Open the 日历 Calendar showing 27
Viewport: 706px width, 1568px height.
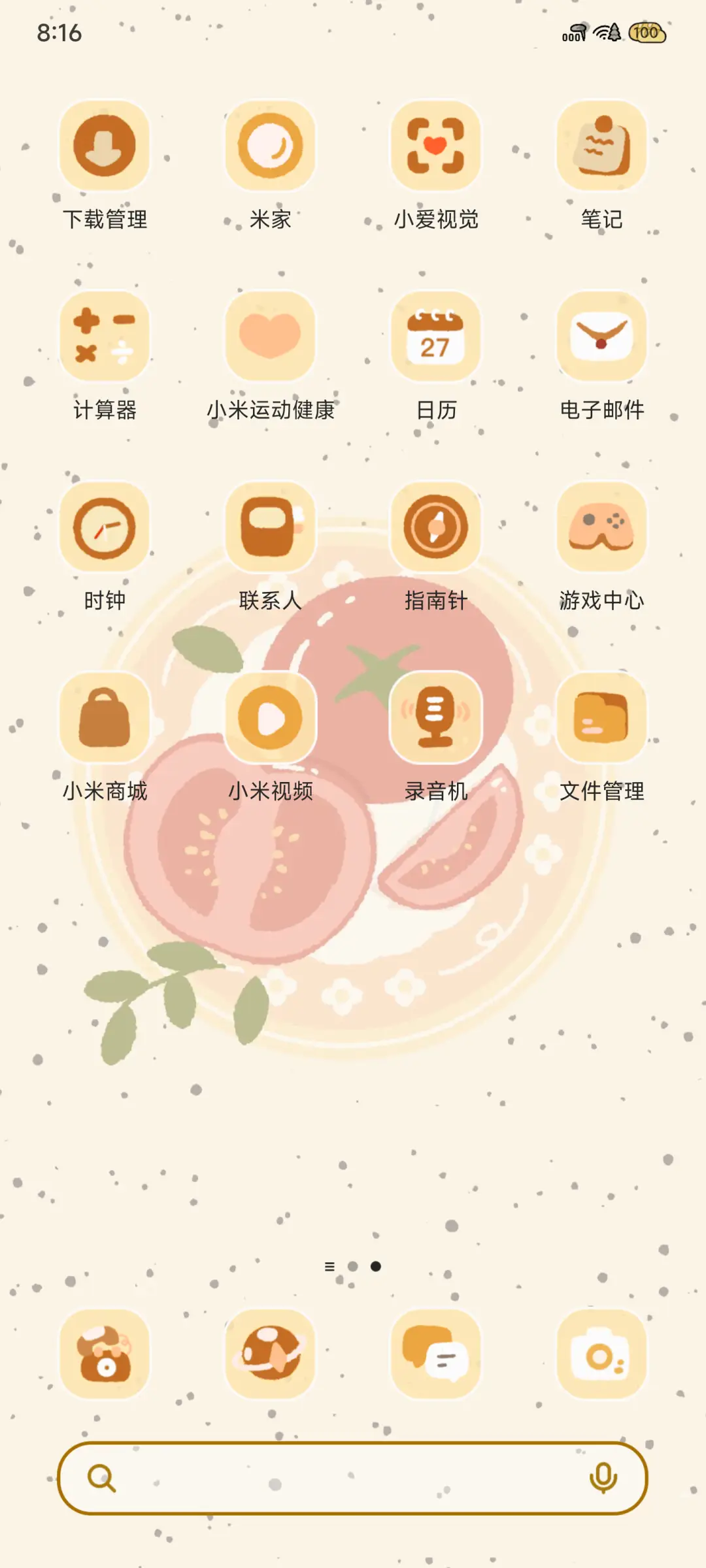(435, 337)
